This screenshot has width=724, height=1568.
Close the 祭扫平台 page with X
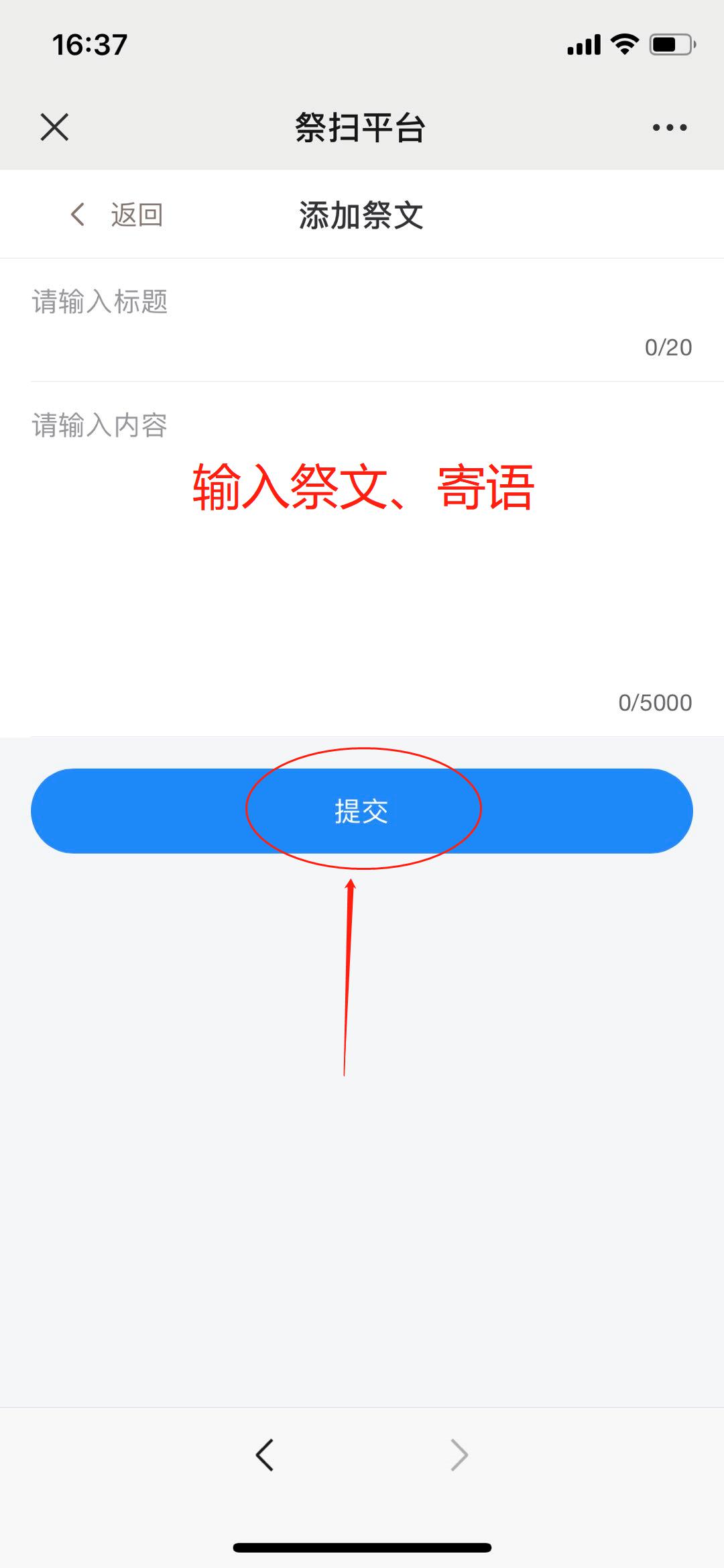54,127
